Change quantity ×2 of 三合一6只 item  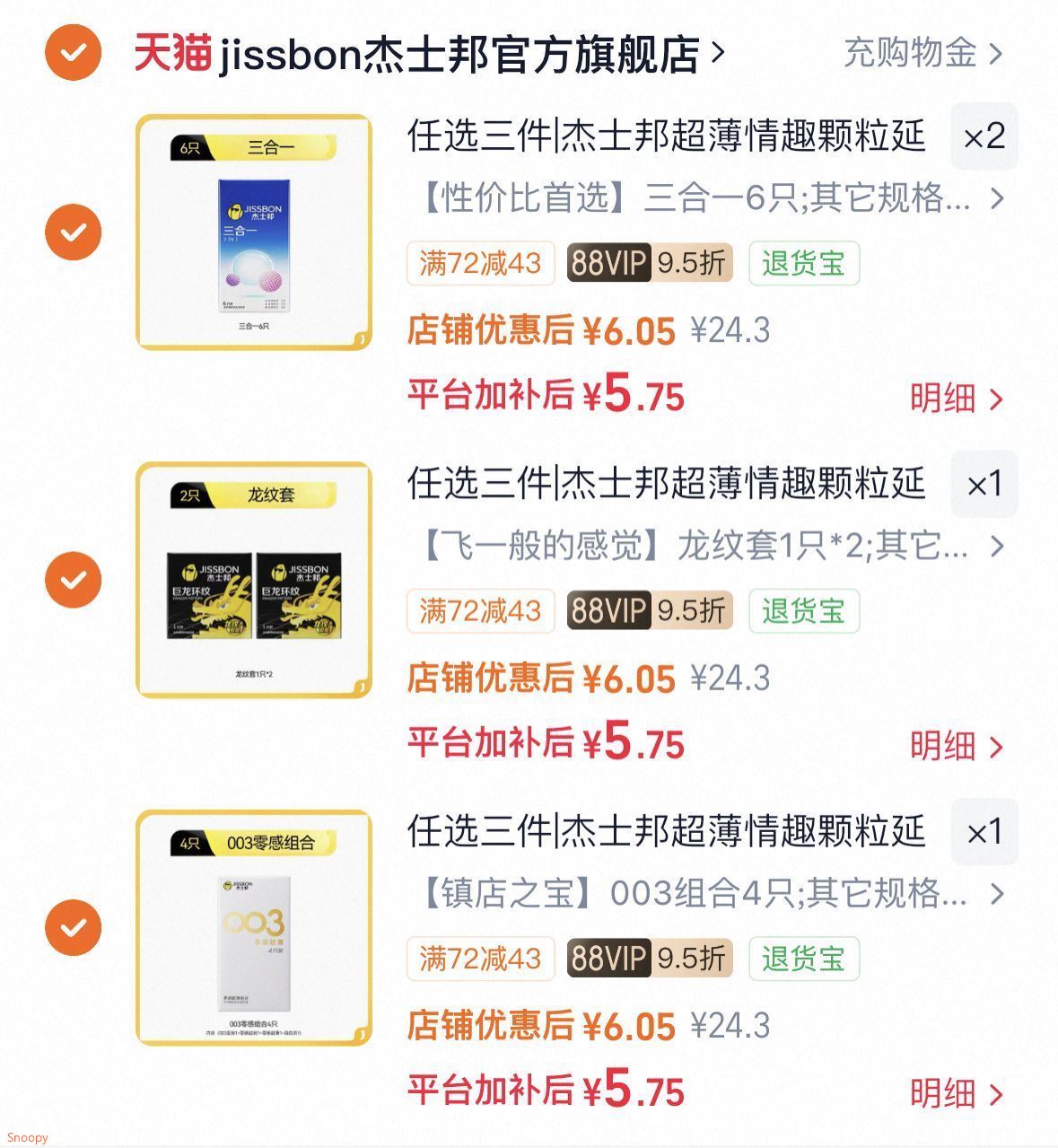tap(984, 137)
